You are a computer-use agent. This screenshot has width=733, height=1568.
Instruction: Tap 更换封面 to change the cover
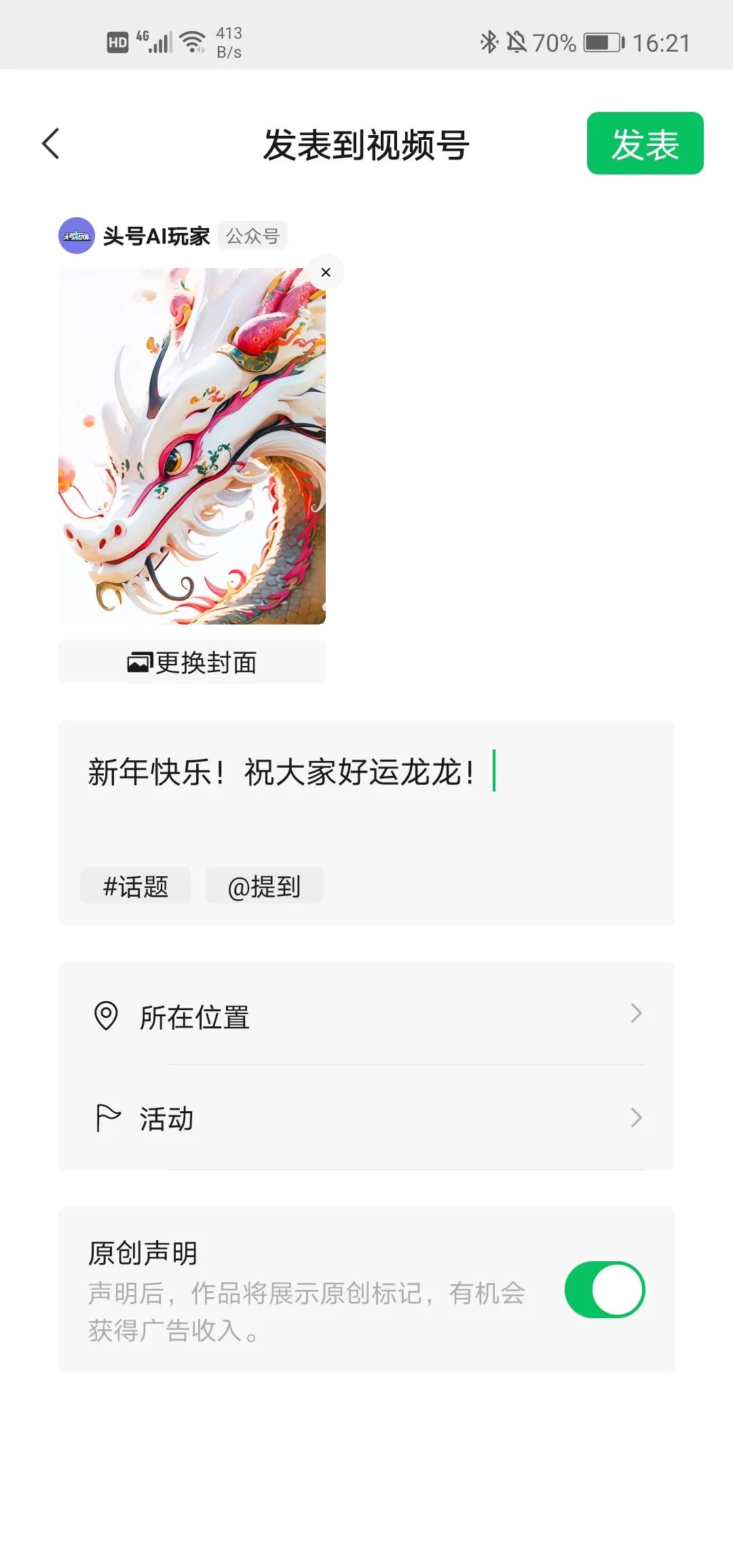pos(192,662)
